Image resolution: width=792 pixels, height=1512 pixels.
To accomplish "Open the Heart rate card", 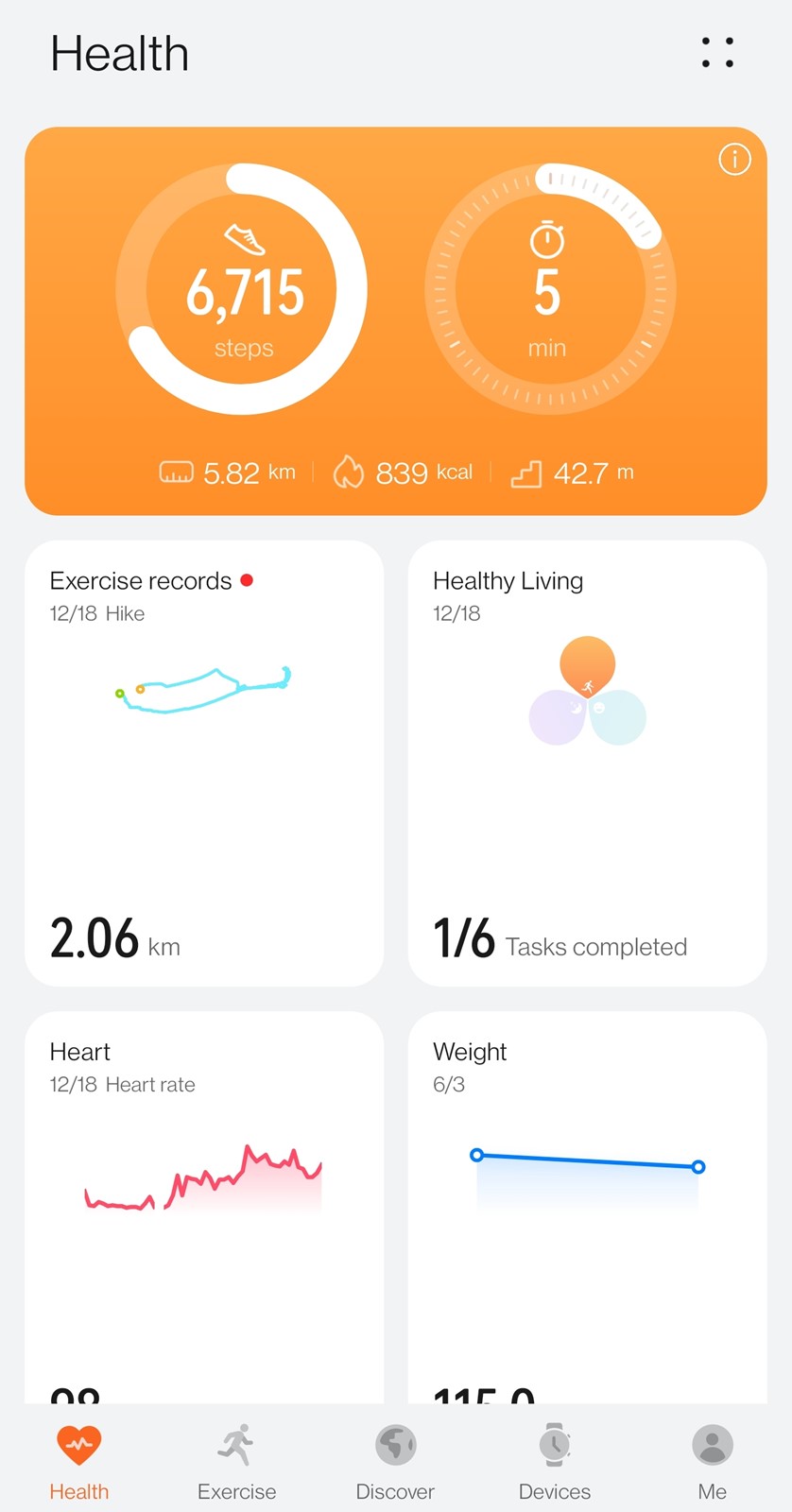I will coord(204,1208).
